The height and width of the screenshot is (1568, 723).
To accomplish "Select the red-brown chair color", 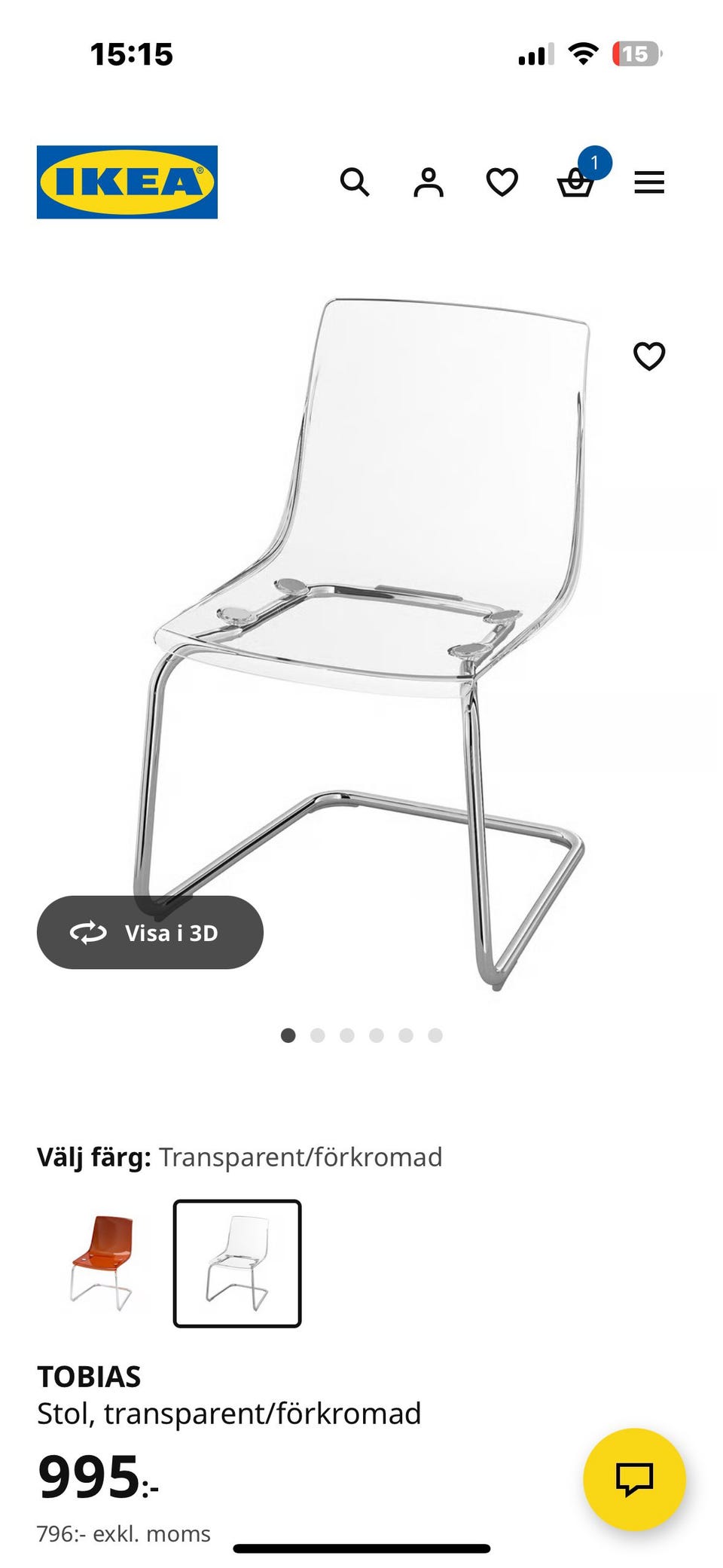I will (102, 1263).
